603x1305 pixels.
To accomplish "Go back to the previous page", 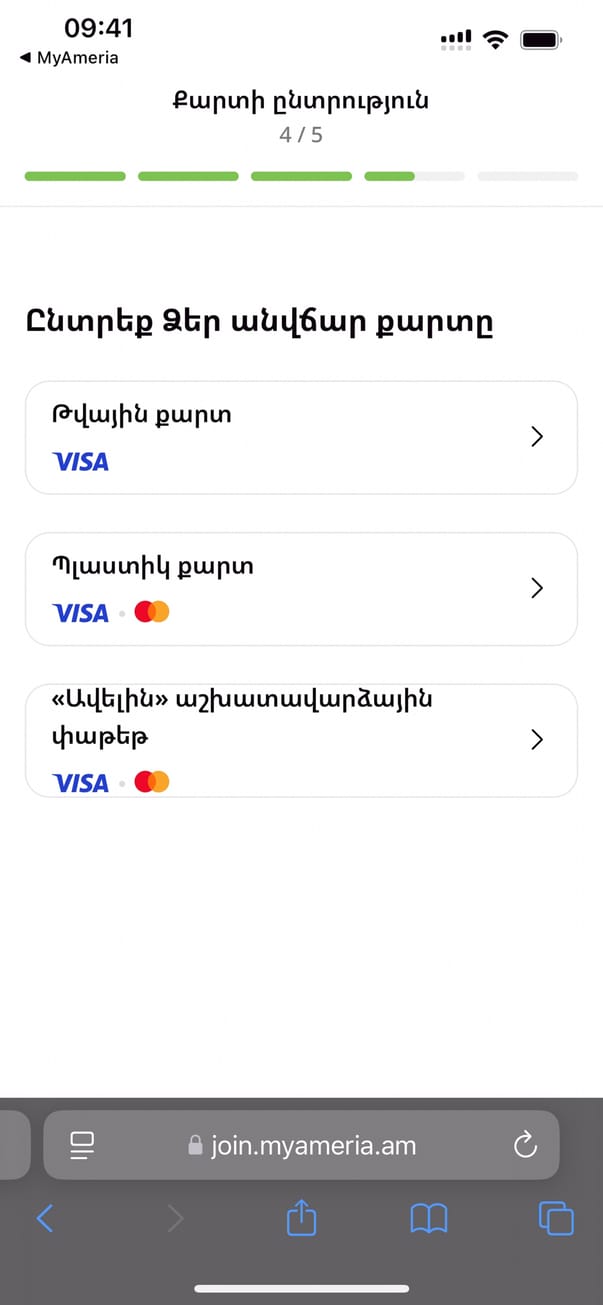I will (x=45, y=1217).
